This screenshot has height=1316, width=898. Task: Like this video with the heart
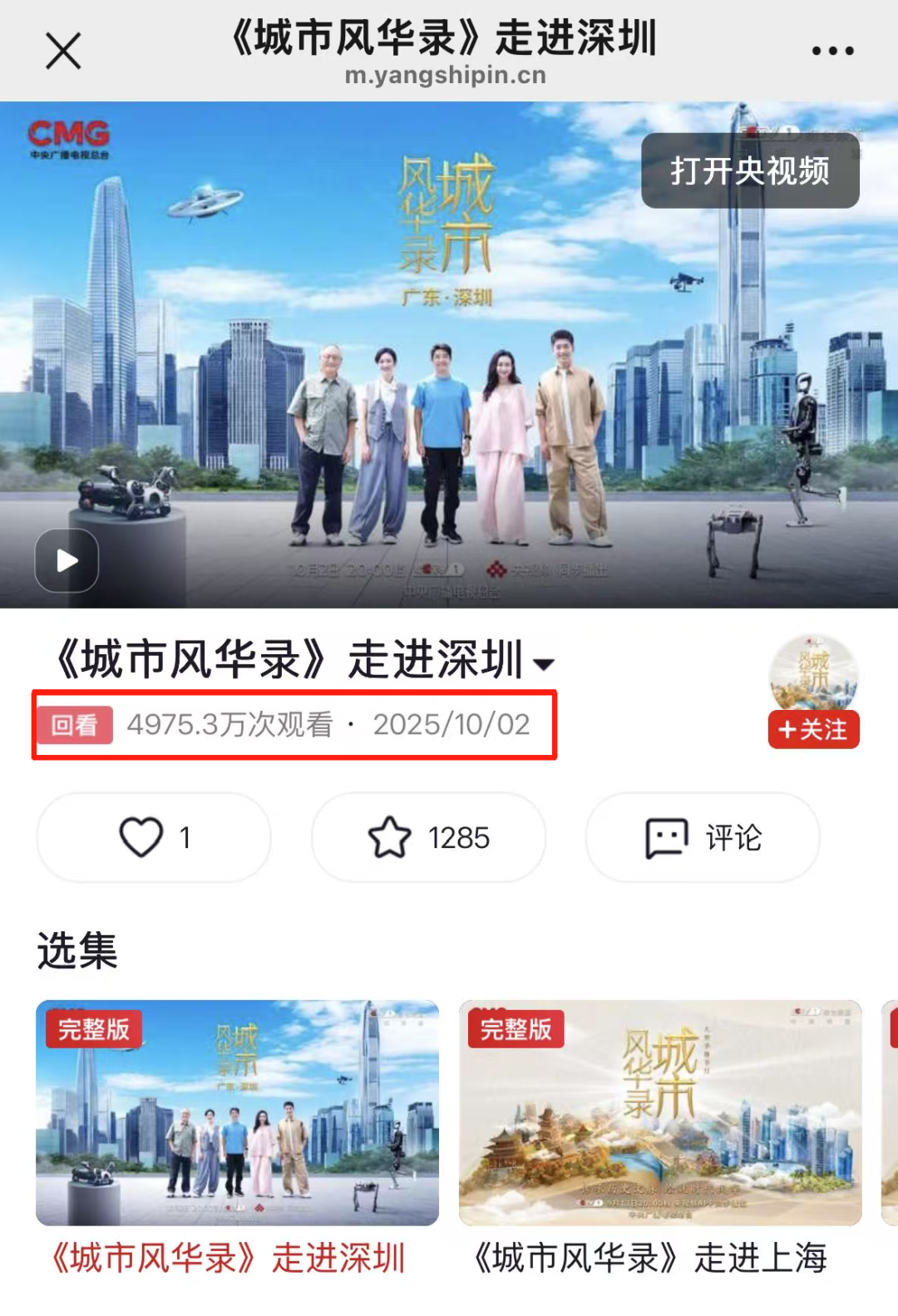[x=154, y=837]
